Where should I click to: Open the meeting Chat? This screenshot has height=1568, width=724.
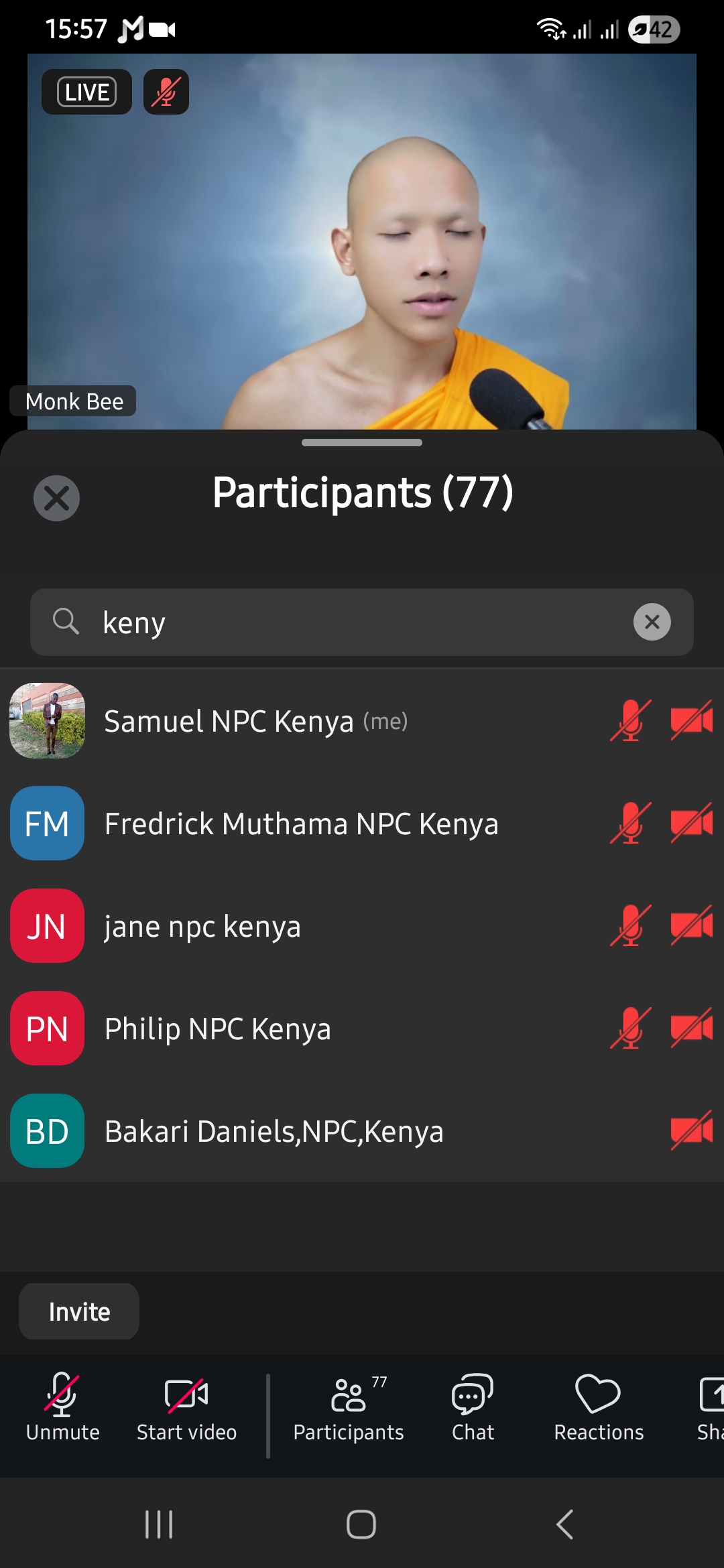(473, 1407)
